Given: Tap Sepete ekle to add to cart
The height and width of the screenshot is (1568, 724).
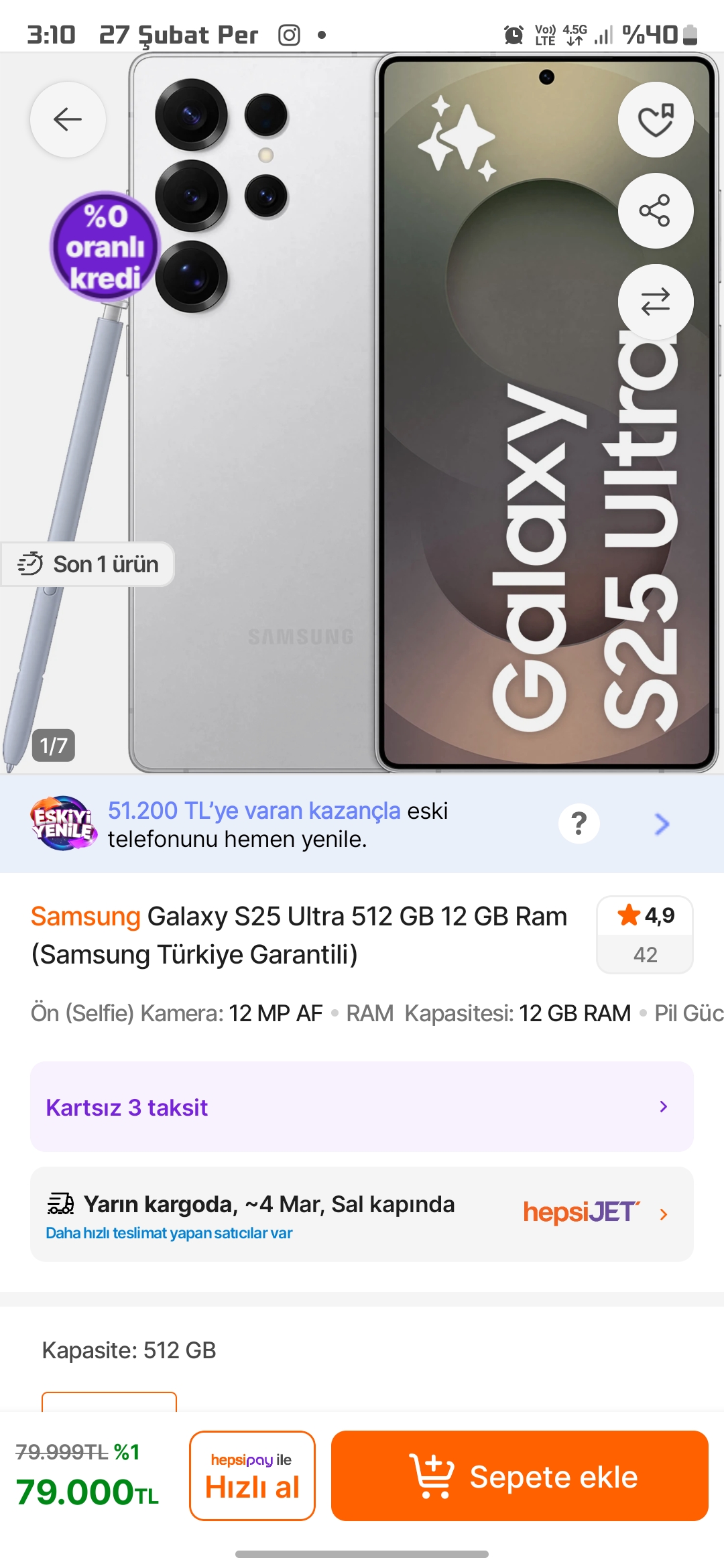Looking at the screenshot, I should (520, 1476).
